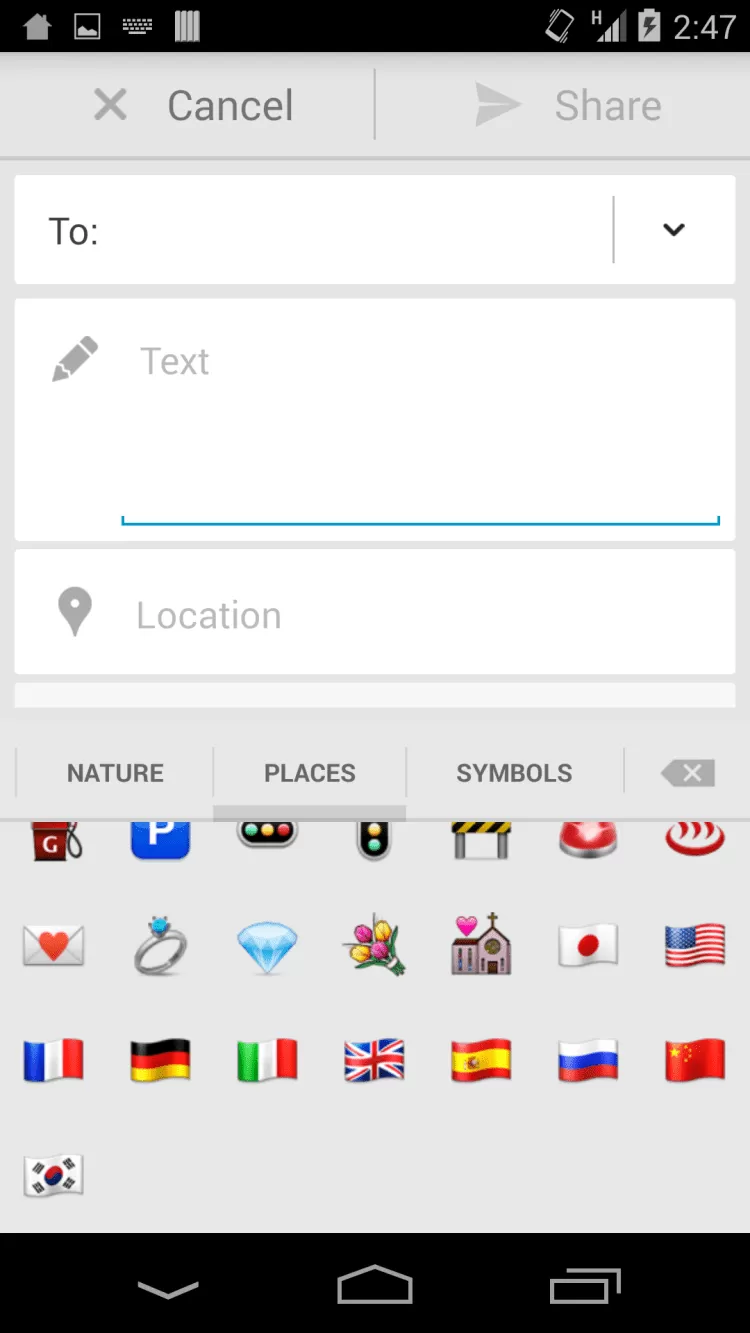Tap the emoji keyboard backspace key
The height and width of the screenshot is (1333, 750).
[688, 773]
